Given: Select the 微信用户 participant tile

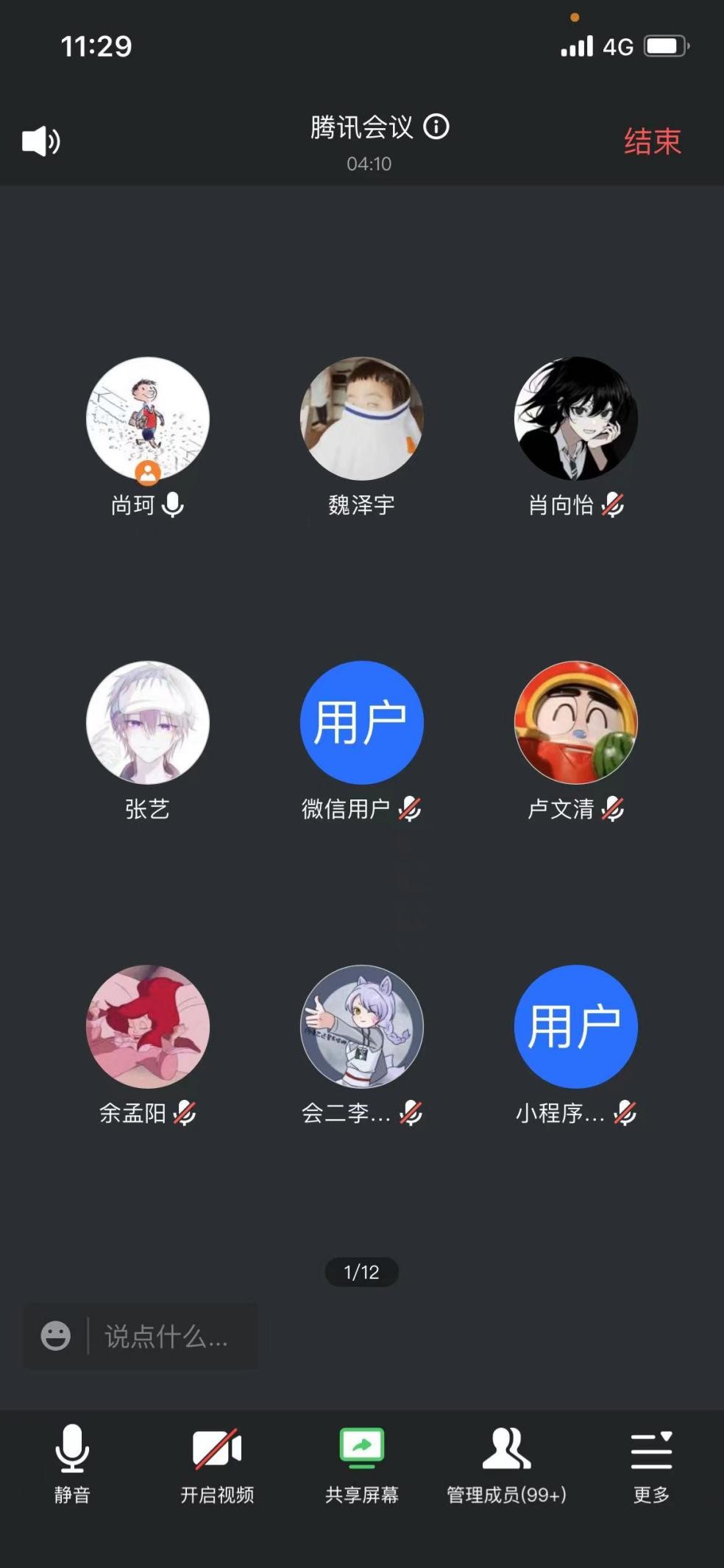Looking at the screenshot, I should 361,722.
